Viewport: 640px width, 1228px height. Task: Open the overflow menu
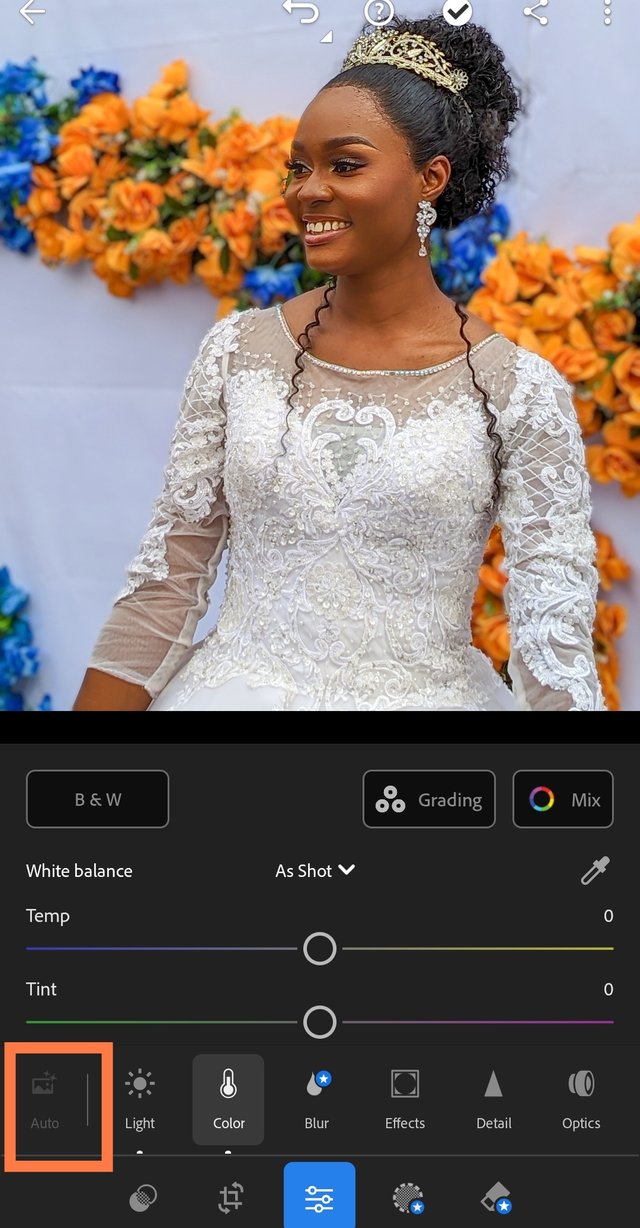tap(607, 13)
